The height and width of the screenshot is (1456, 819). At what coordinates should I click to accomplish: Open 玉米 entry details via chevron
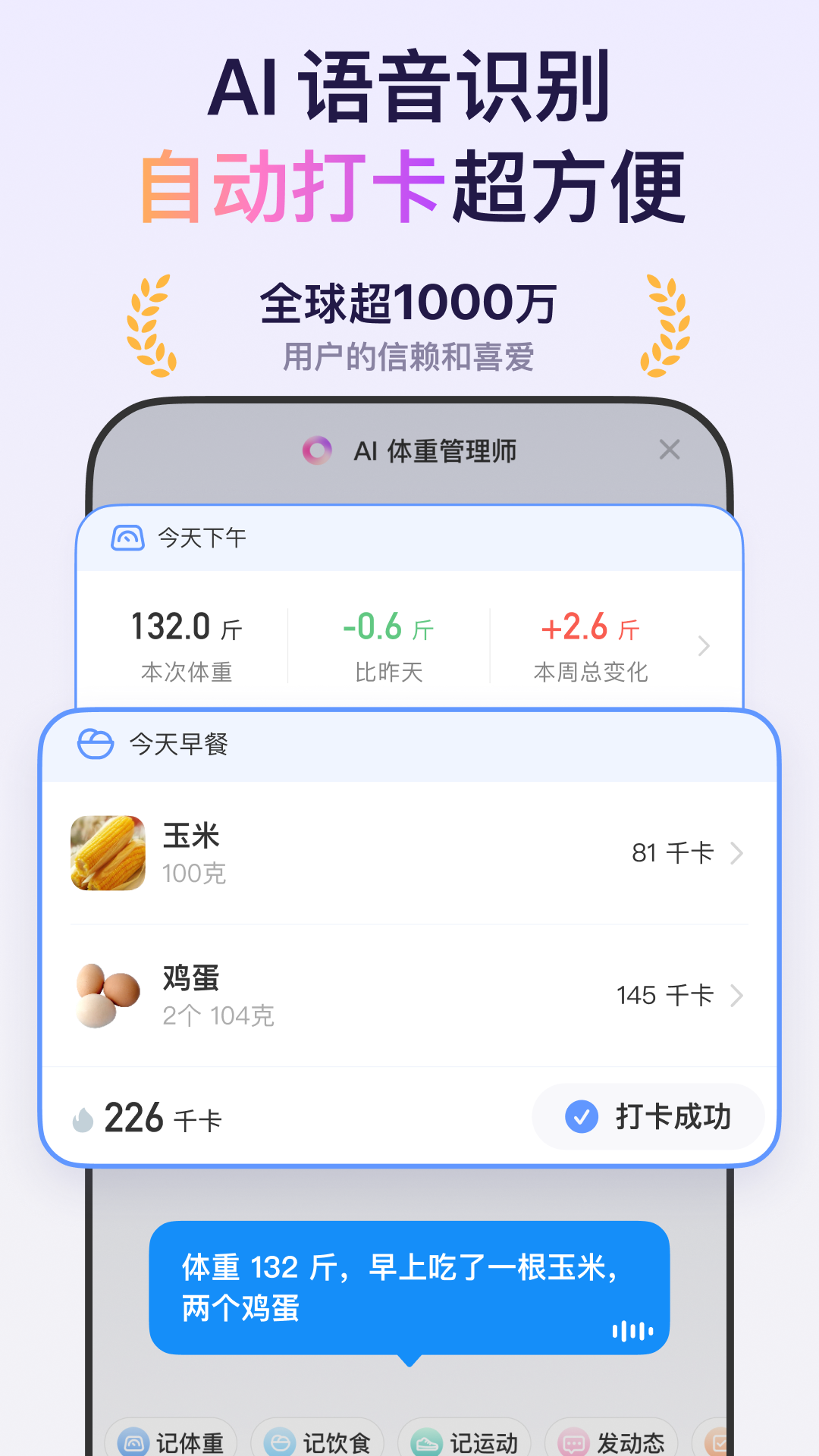coord(736,853)
